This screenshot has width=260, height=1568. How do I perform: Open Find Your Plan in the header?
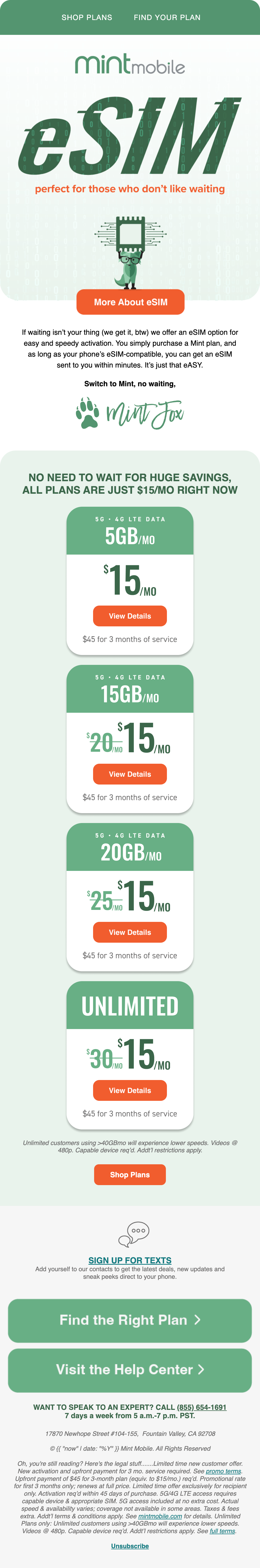(167, 17)
